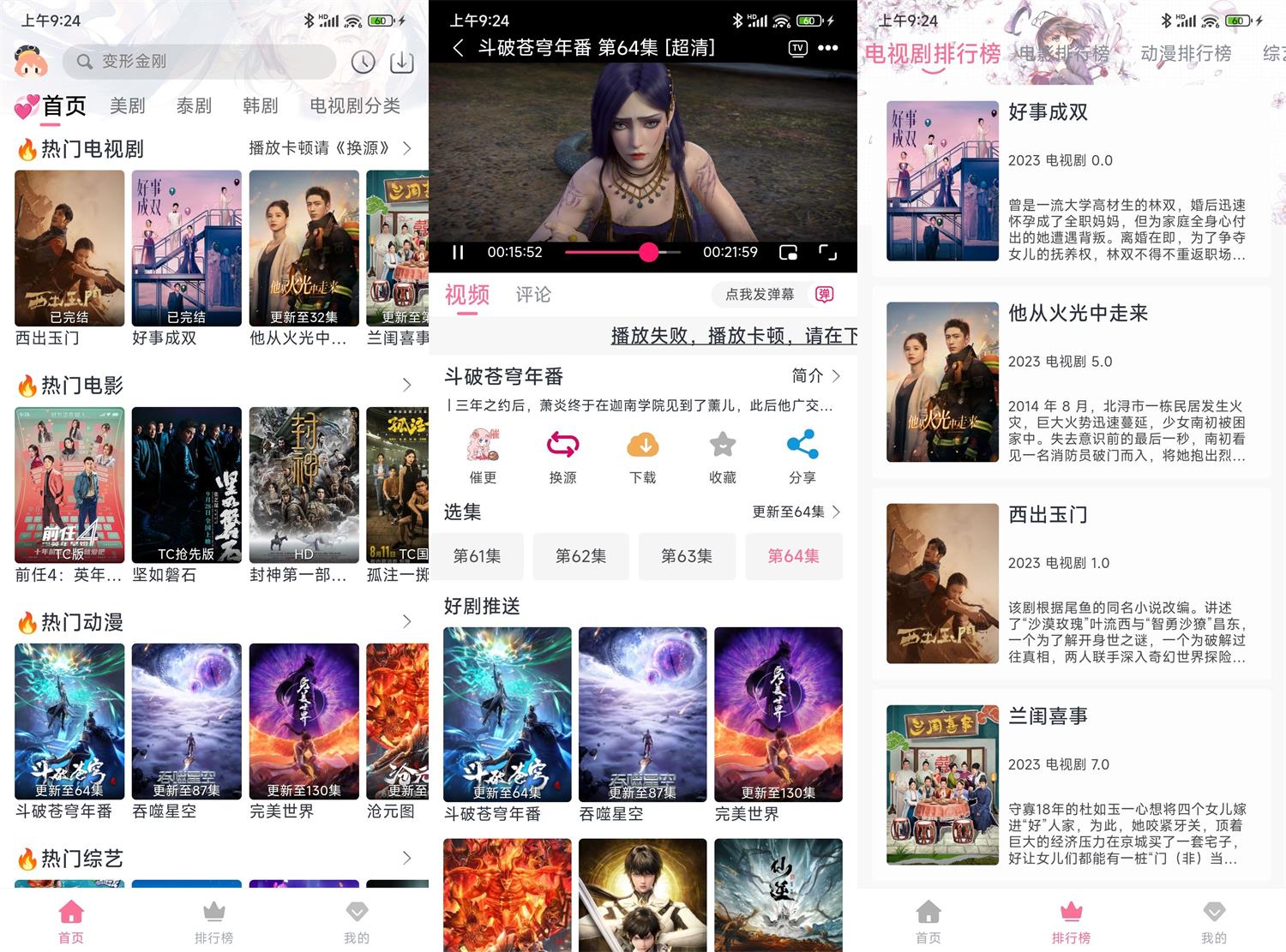Cast video with the TV icon
1286x952 pixels.
point(797,48)
